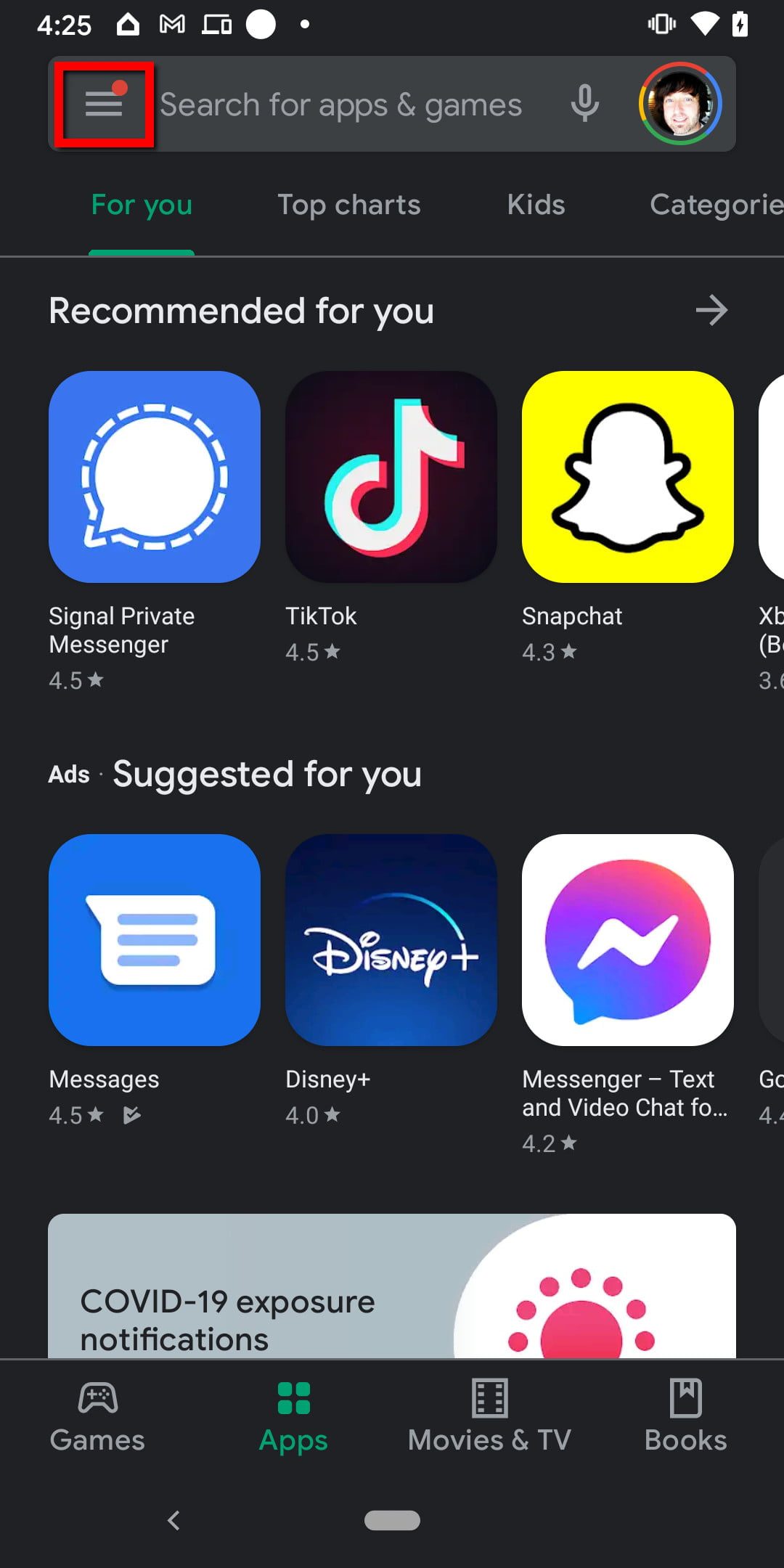Image resolution: width=784 pixels, height=1568 pixels.
Task: Switch to the Kids tab
Action: point(536,205)
